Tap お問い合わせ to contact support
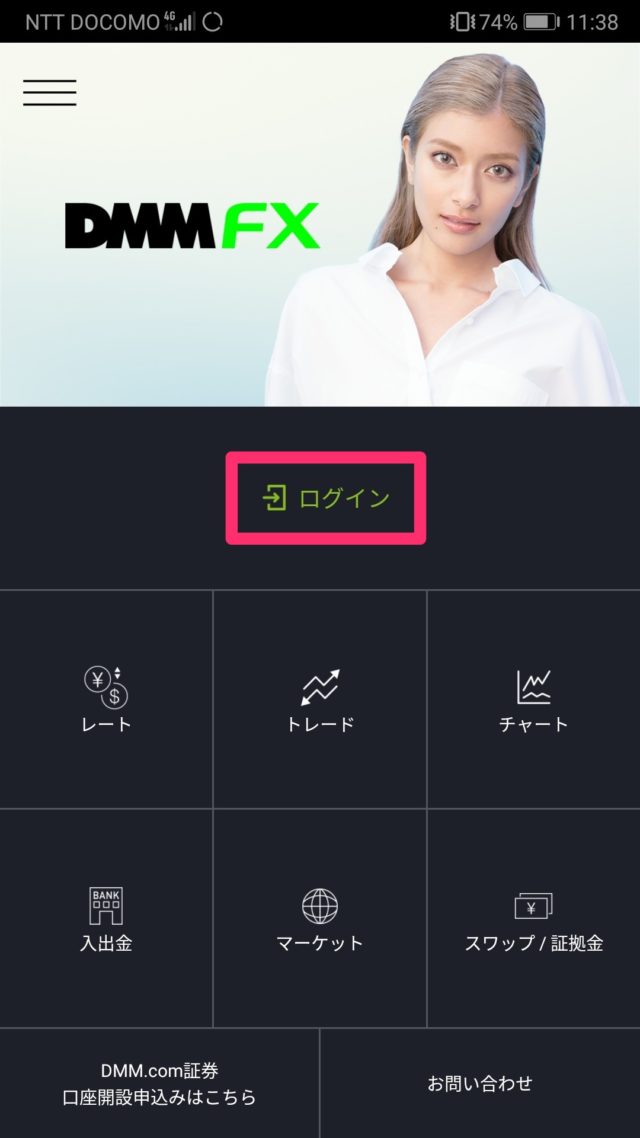The image size is (640, 1138). pyautogui.click(x=480, y=1083)
